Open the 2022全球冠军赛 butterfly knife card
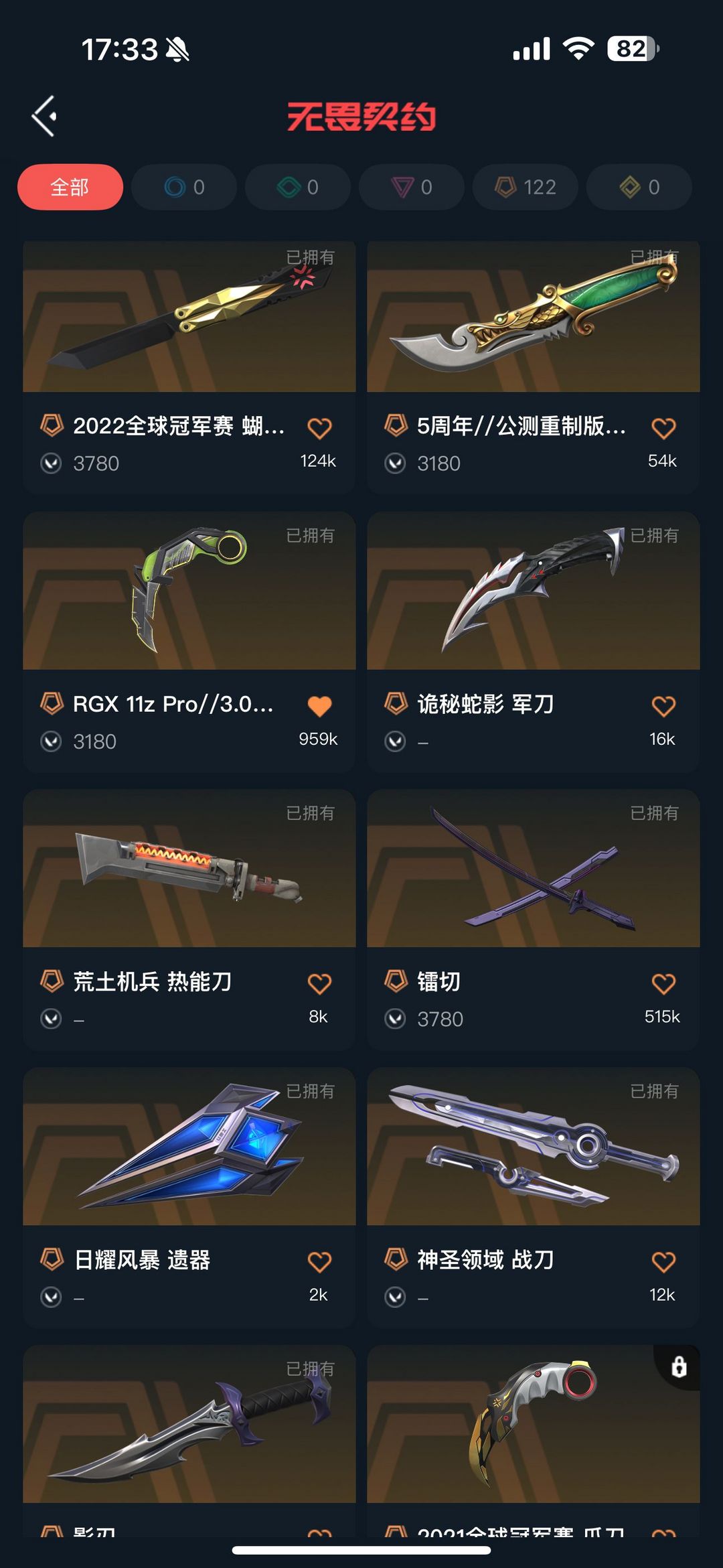Image resolution: width=723 pixels, height=1568 pixels. (189, 368)
